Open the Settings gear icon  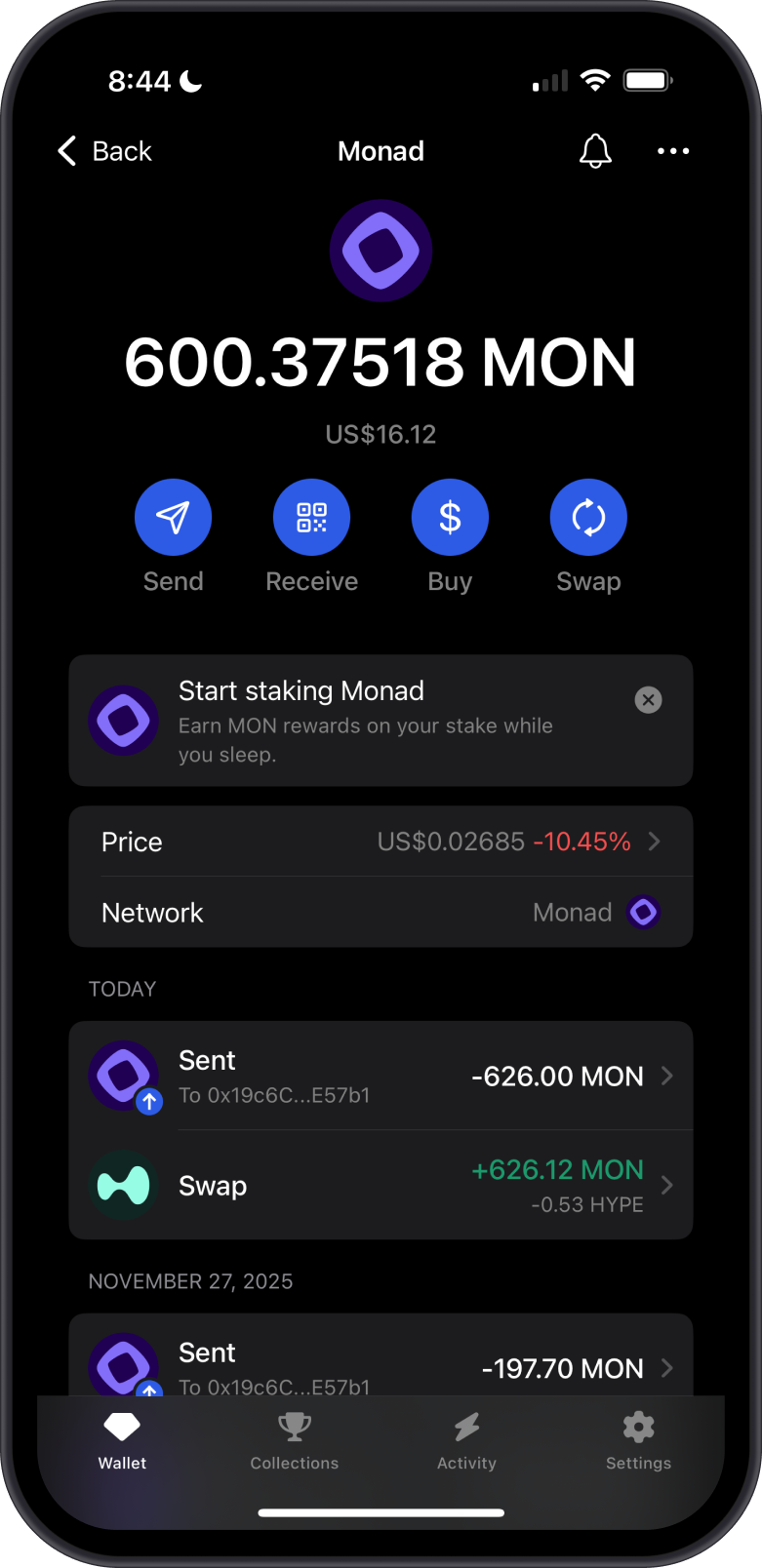click(x=638, y=1428)
